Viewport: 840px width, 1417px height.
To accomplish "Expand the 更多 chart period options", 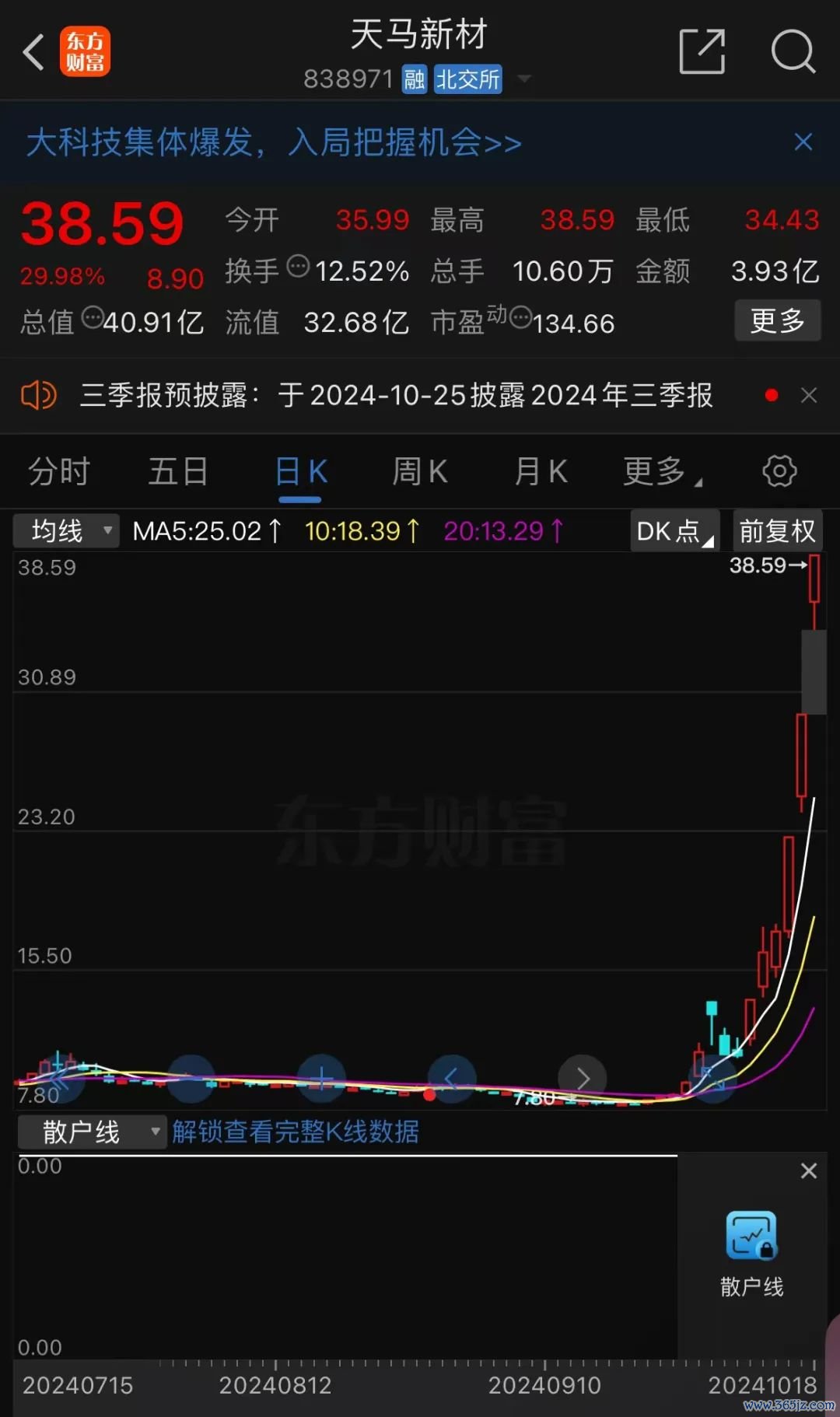I will pos(662,471).
